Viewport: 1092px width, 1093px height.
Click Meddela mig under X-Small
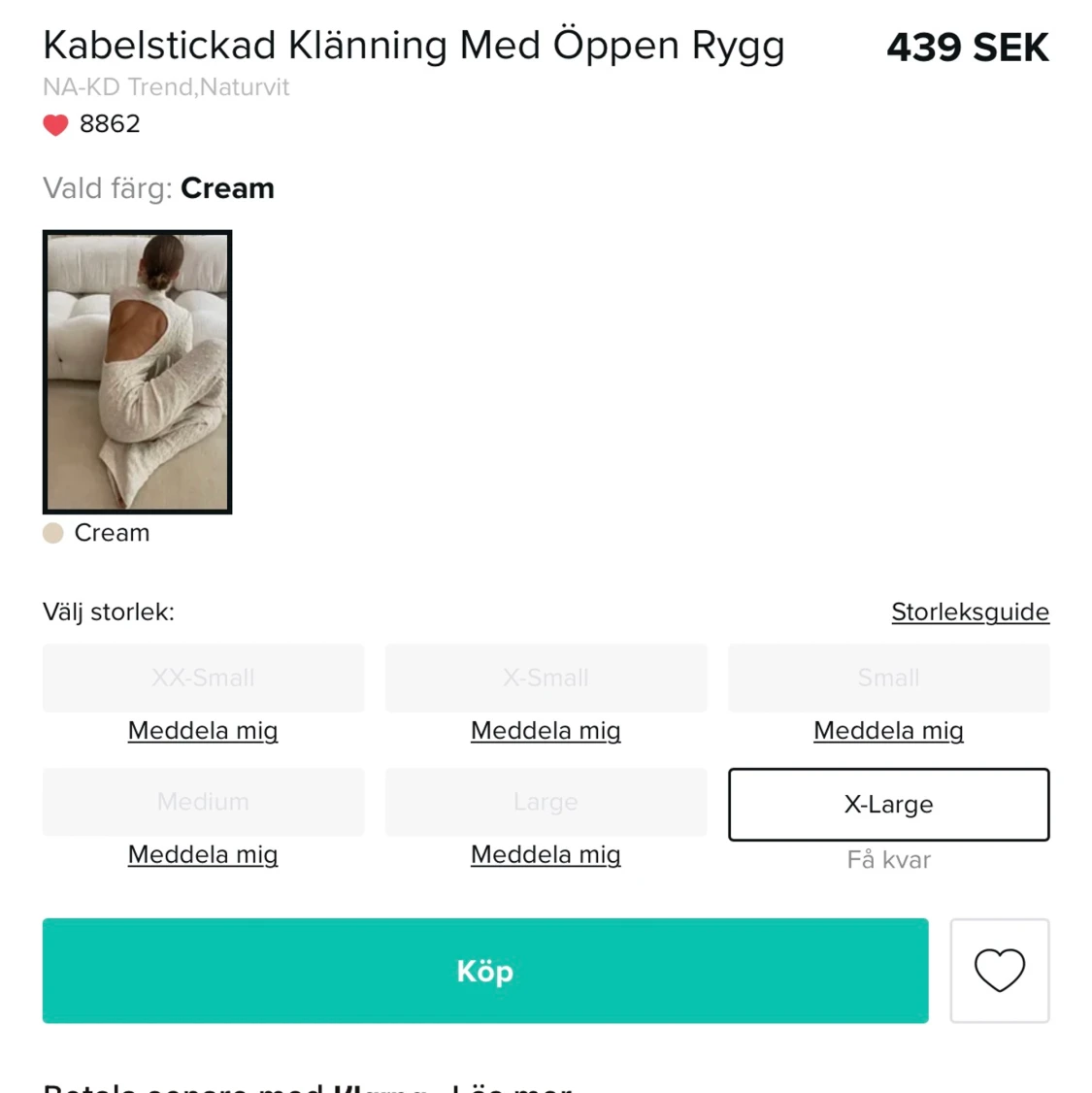click(x=546, y=731)
